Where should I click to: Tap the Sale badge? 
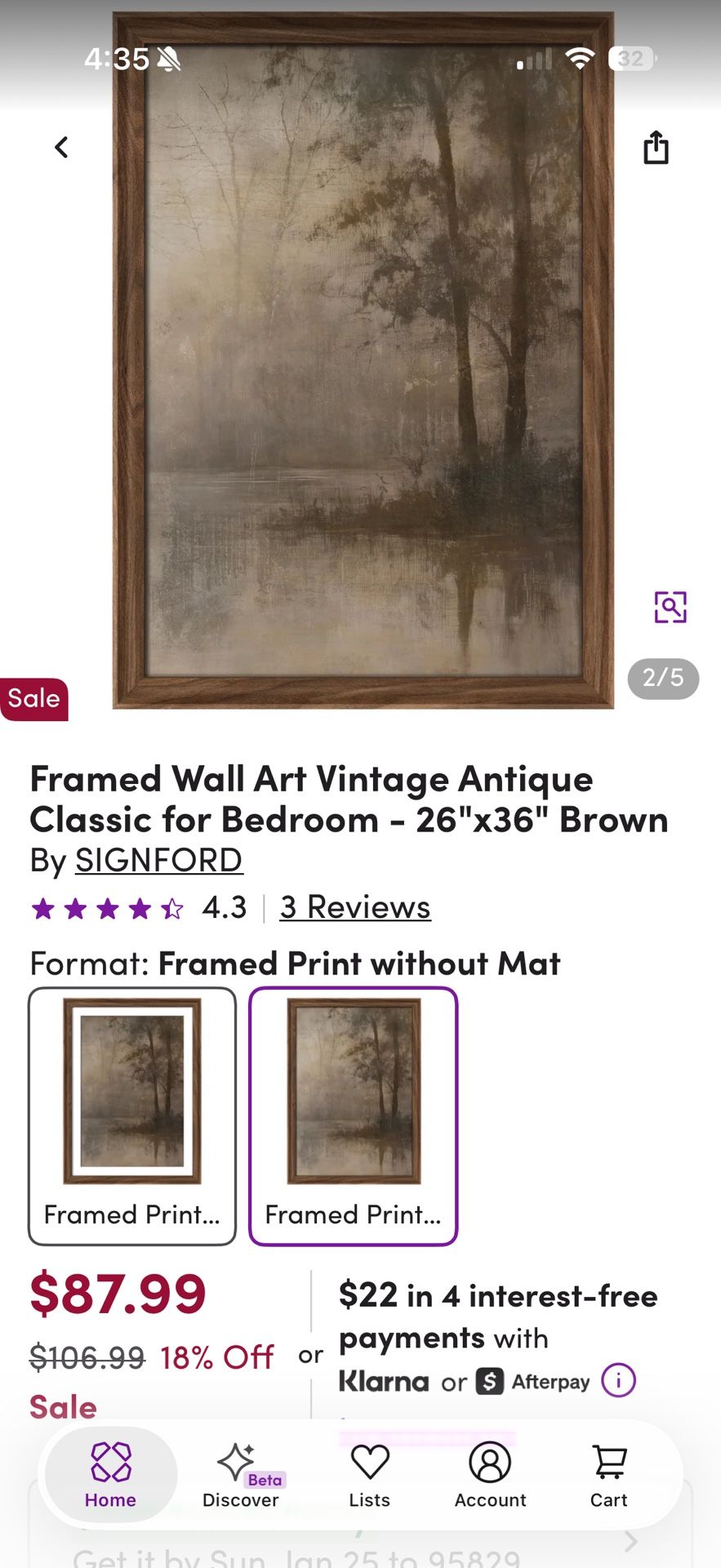[x=34, y=698]
